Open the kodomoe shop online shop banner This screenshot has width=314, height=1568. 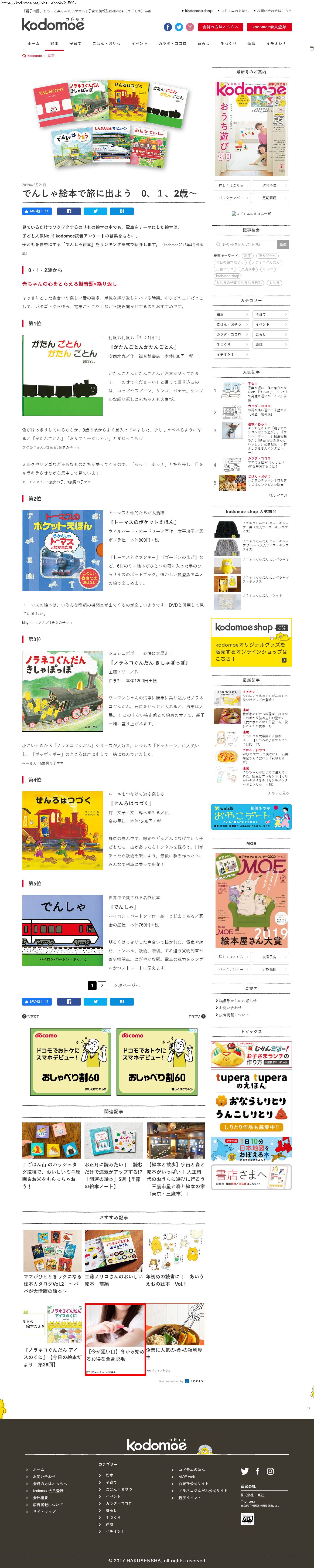(251, 642)
